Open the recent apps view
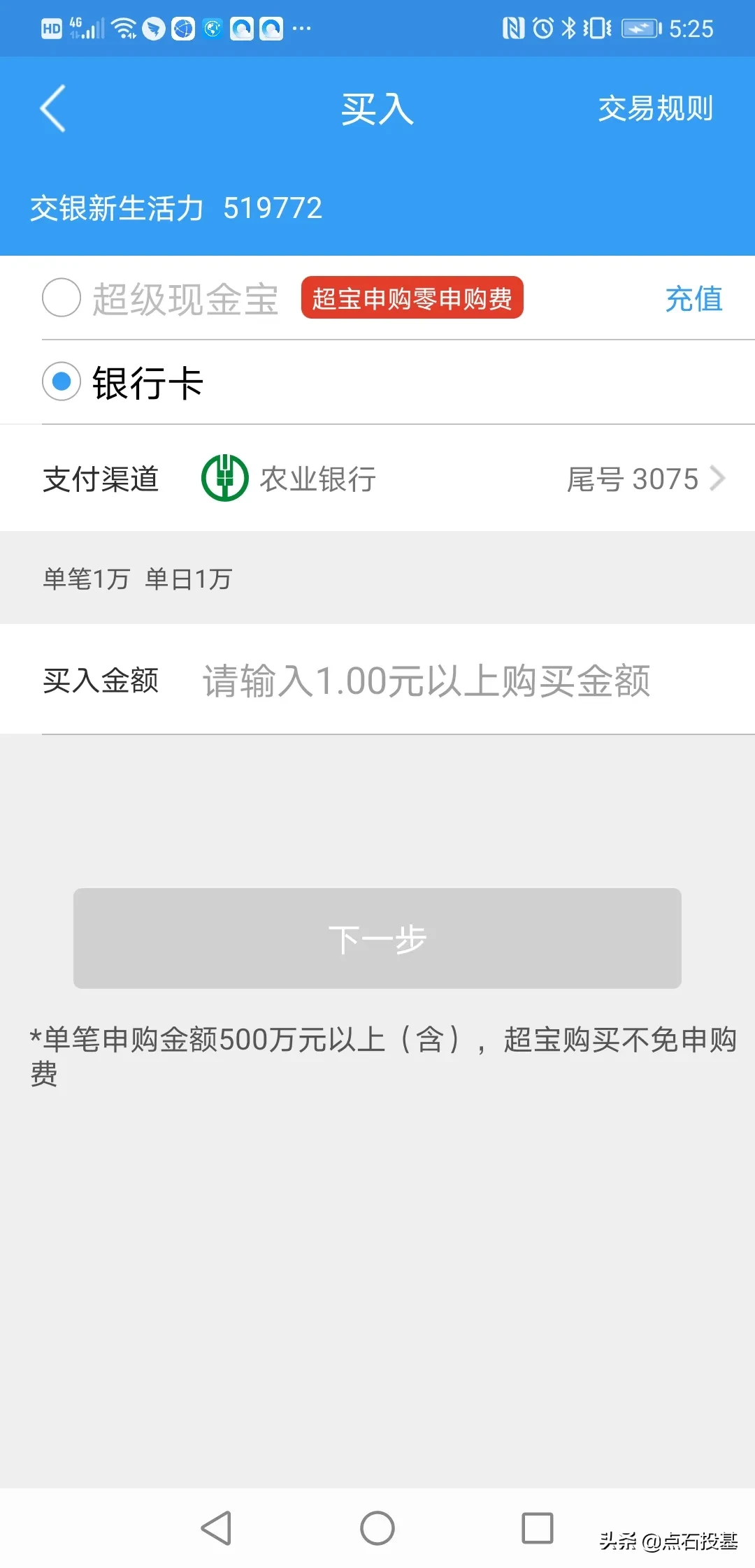The width and height of the screenshot is (755, 1568). click(538, 1528)
